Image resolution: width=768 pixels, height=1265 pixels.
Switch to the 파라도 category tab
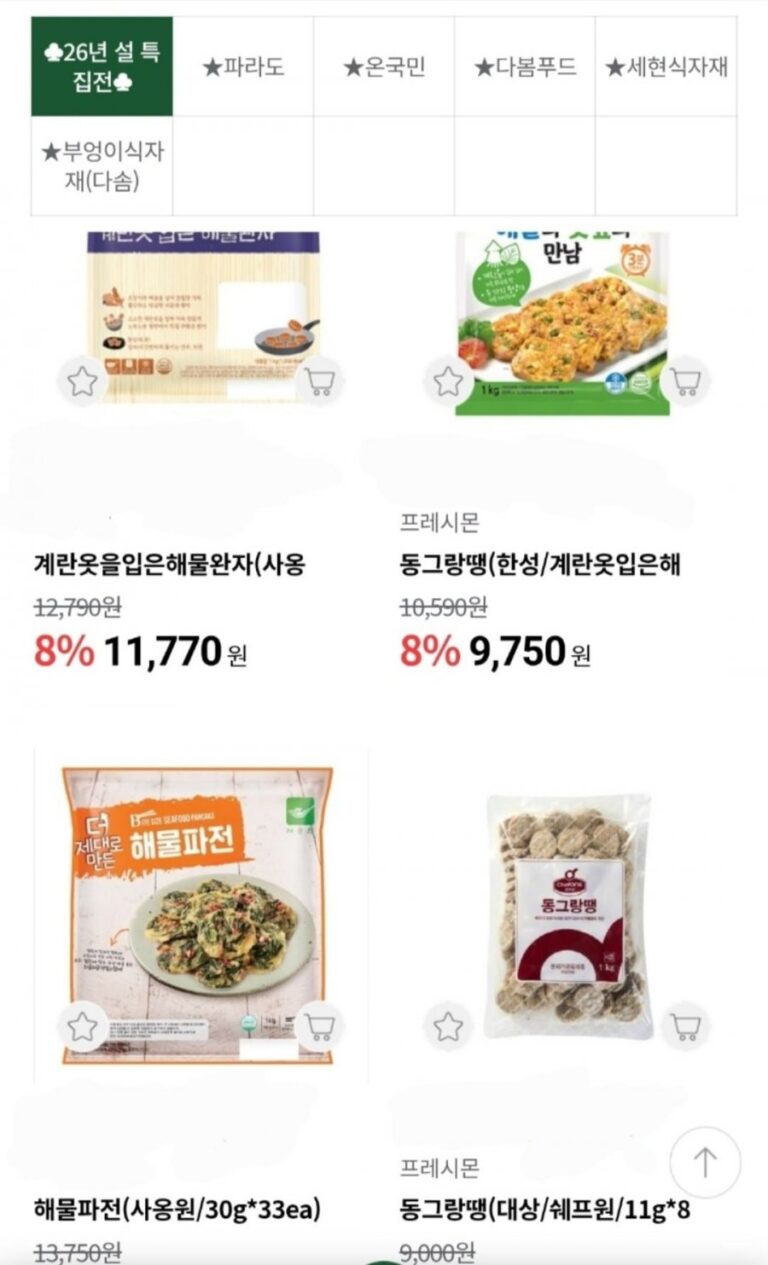pos(243,67)
